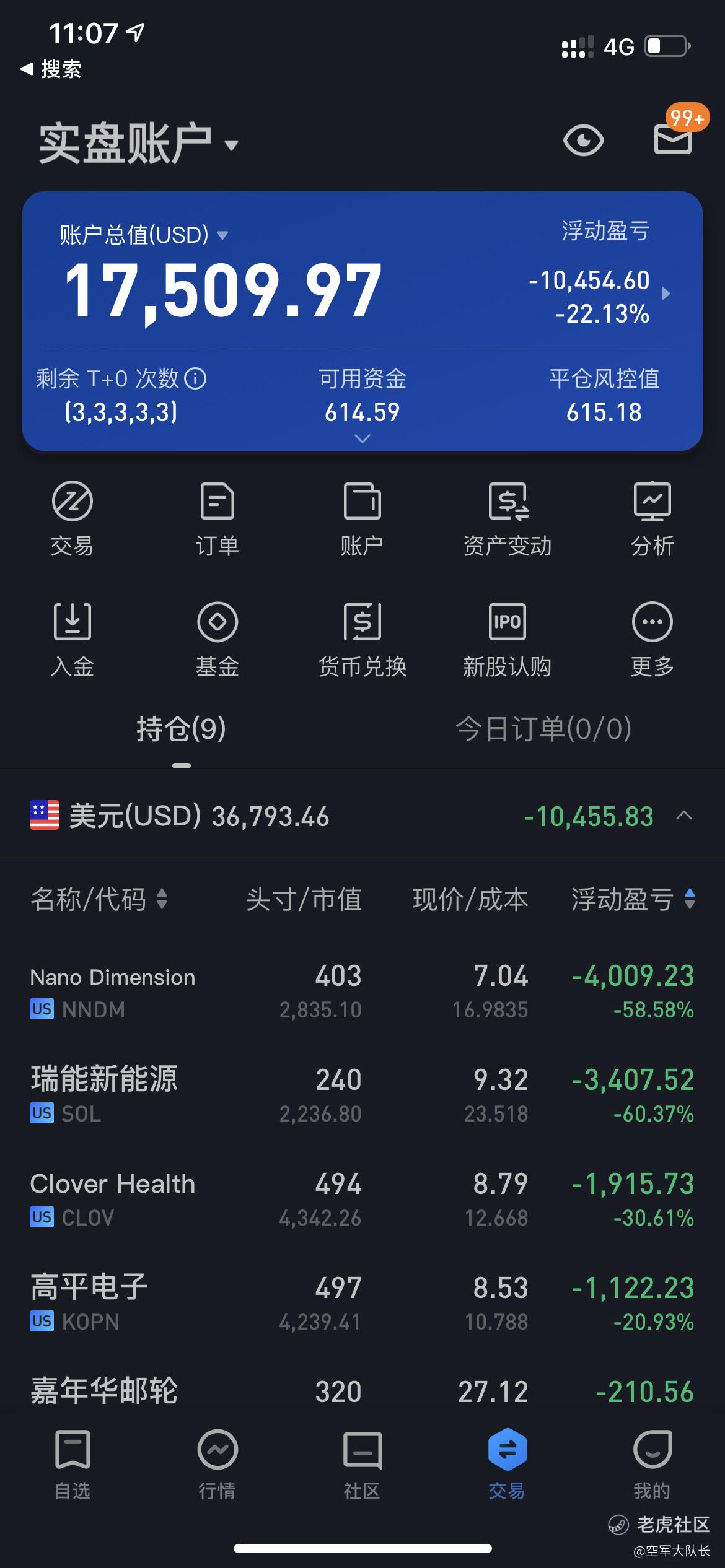Return to 搜索 via the back arrow

(51, 69)
